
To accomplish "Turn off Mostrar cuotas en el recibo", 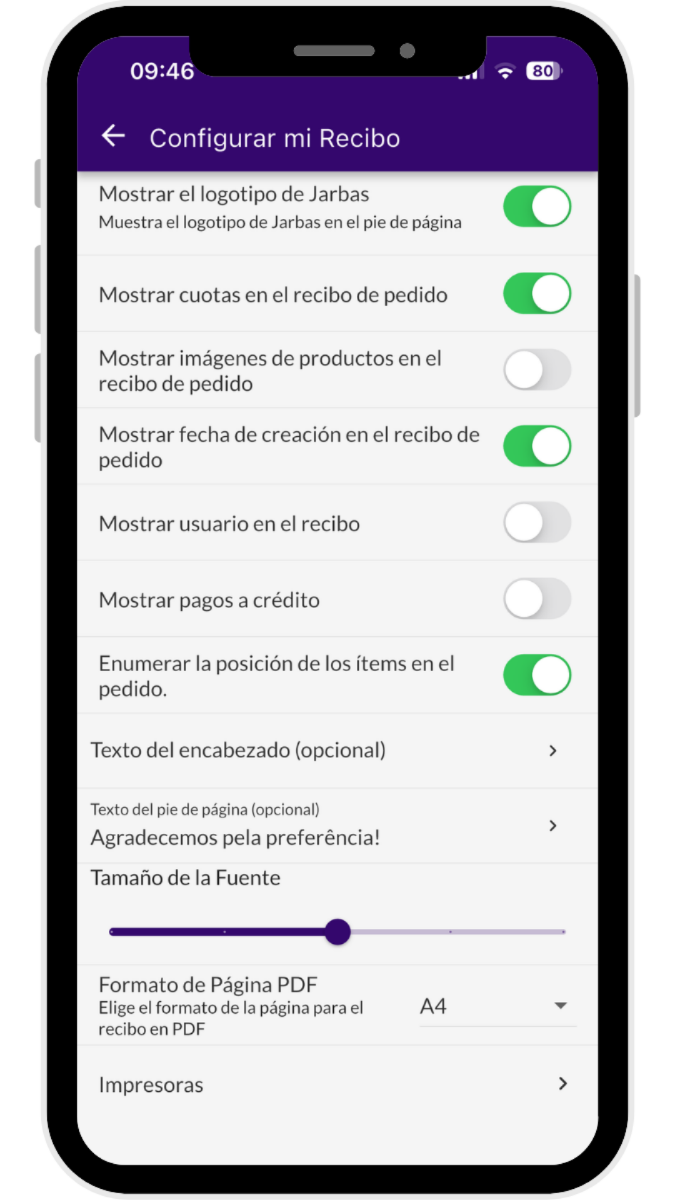I will pyautogui.click(x=536, y=294).
